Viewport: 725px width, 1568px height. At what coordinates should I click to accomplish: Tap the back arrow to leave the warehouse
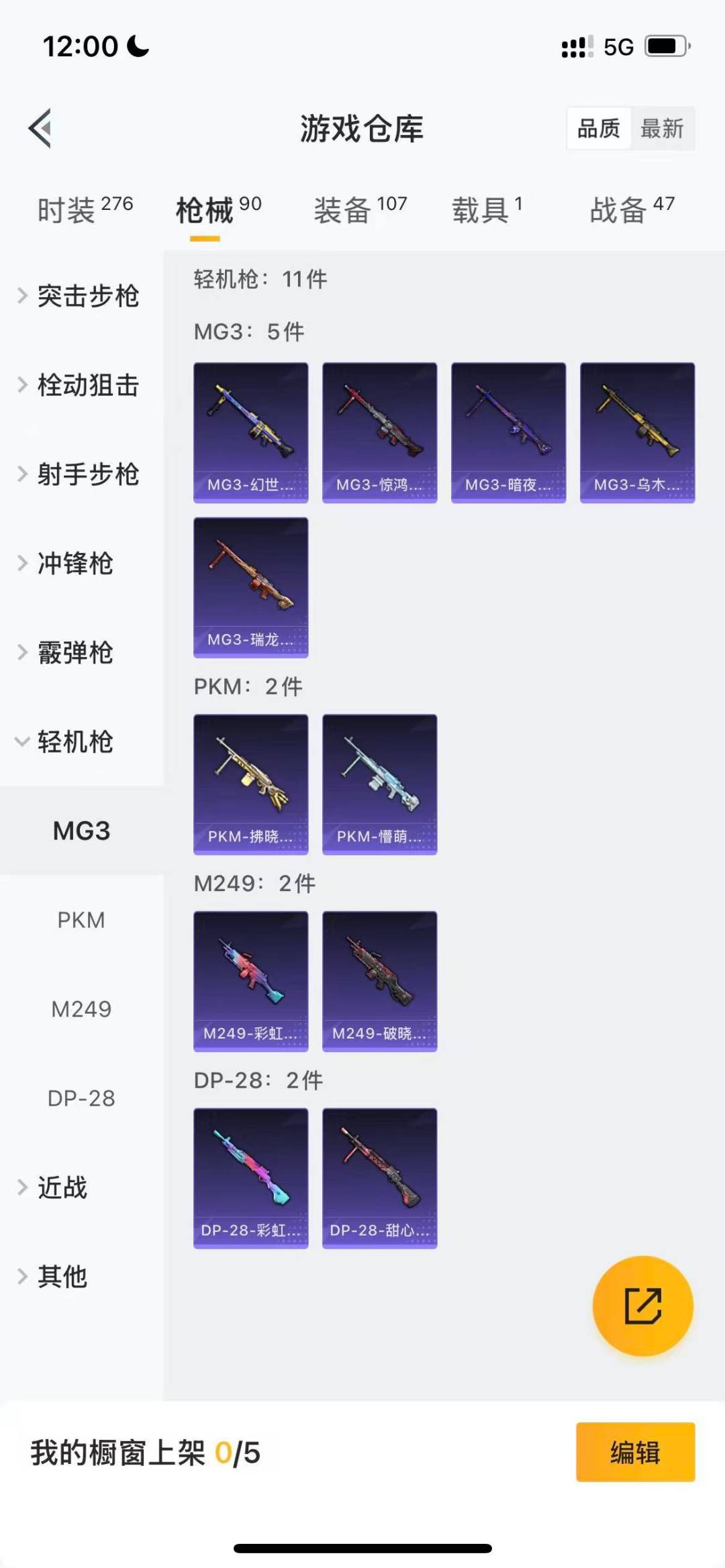tap(40, 129)
